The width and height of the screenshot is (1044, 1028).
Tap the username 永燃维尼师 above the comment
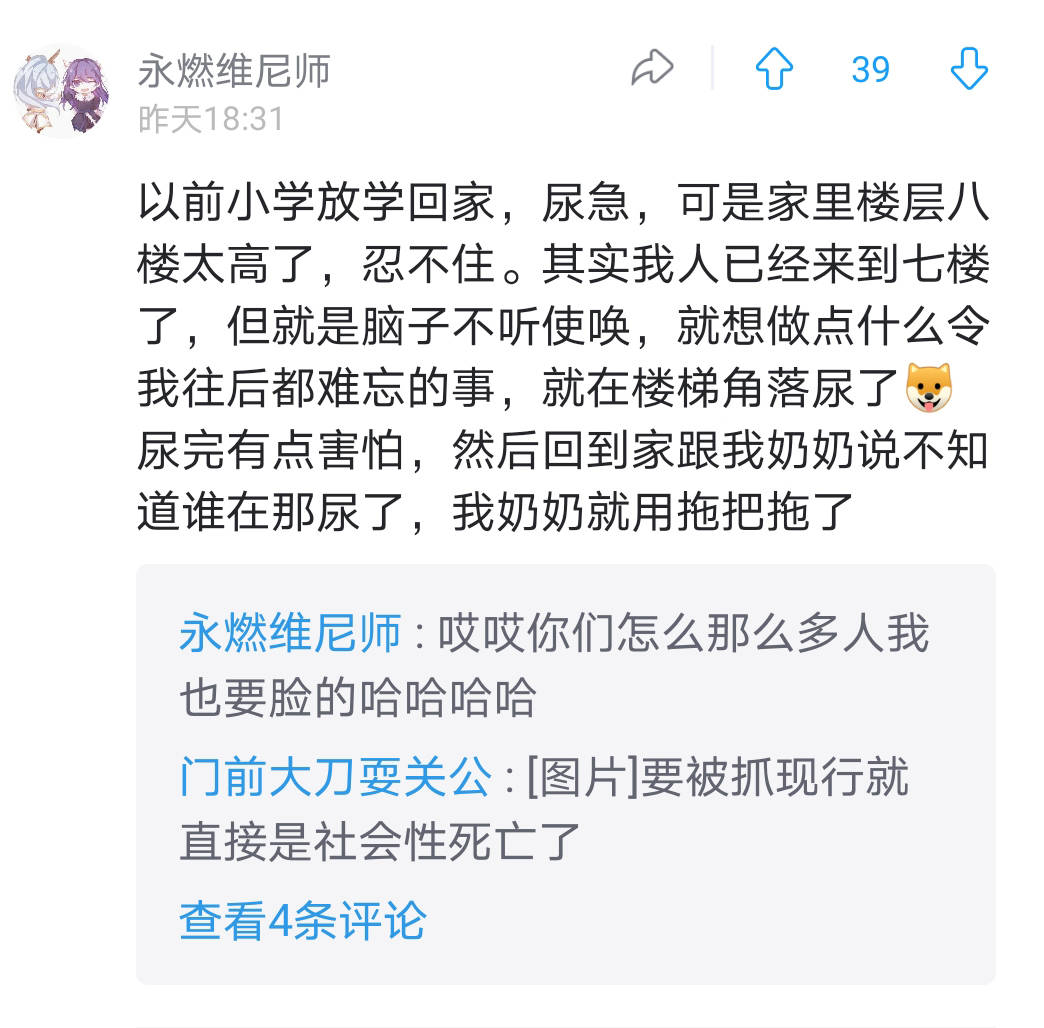(x=234, y=71)
